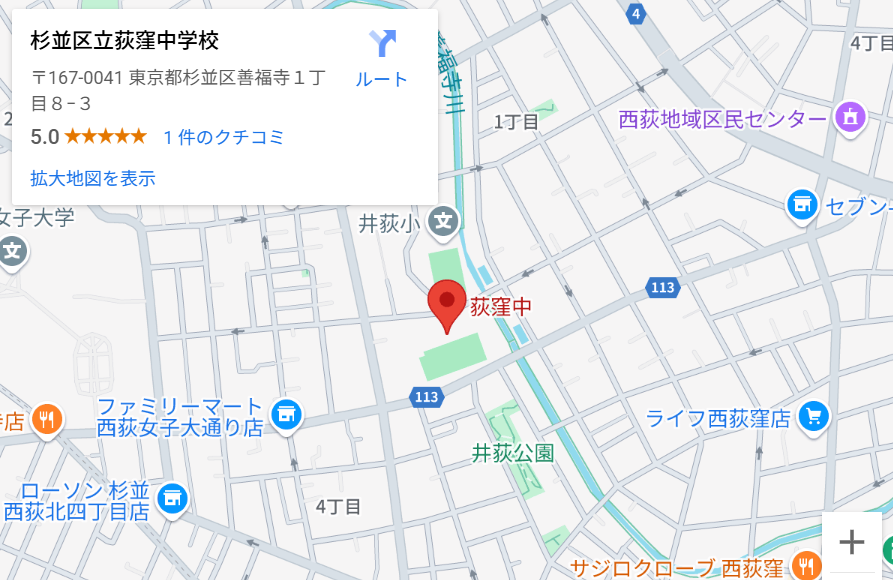The height and width of the screenshot is (580, 893).
Task: Open ローソン 杉並西荻北四丁目店 place marker
Action: (x=173, y=497)
